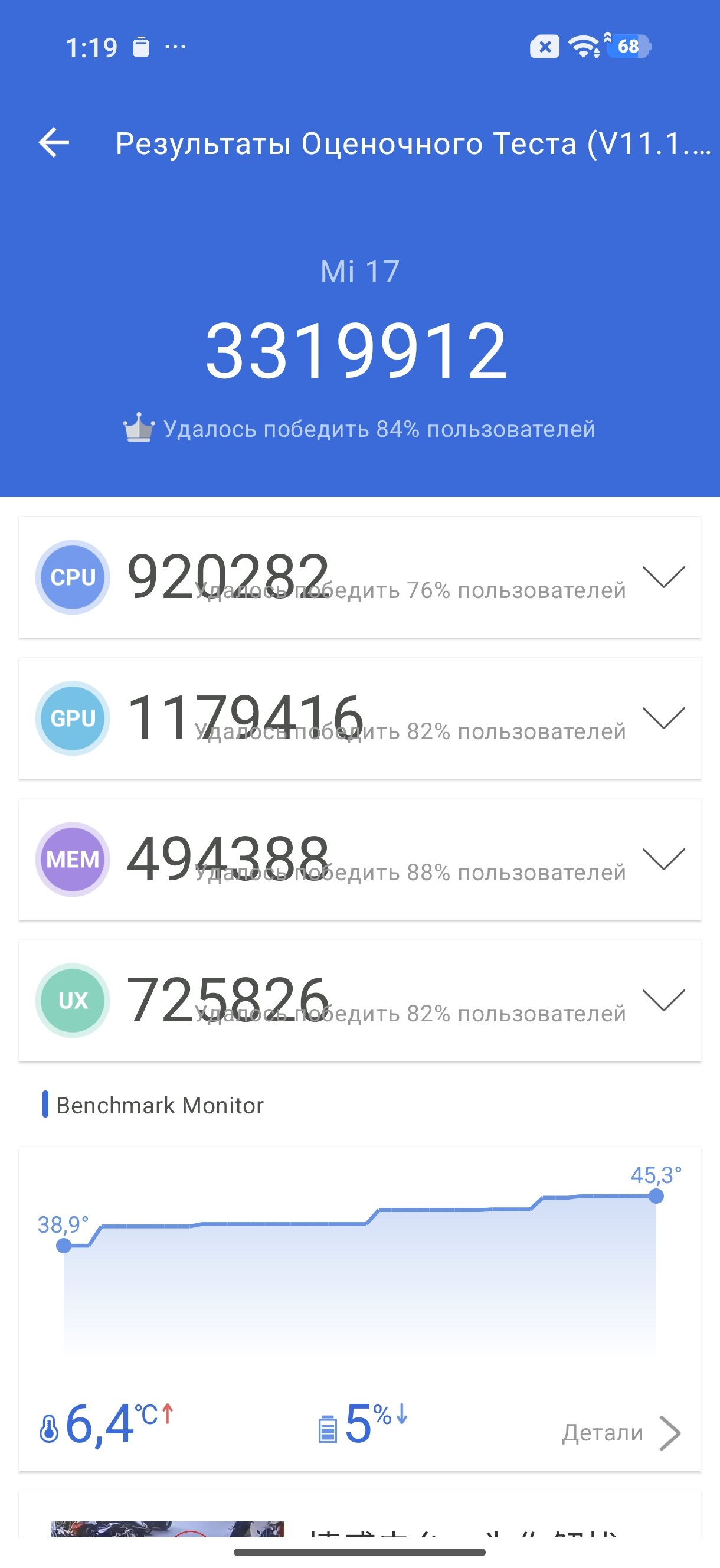The width and height of the screenshot is (720, 1568).
Task: Expand the UX score row
Action: pos(663,1000)
